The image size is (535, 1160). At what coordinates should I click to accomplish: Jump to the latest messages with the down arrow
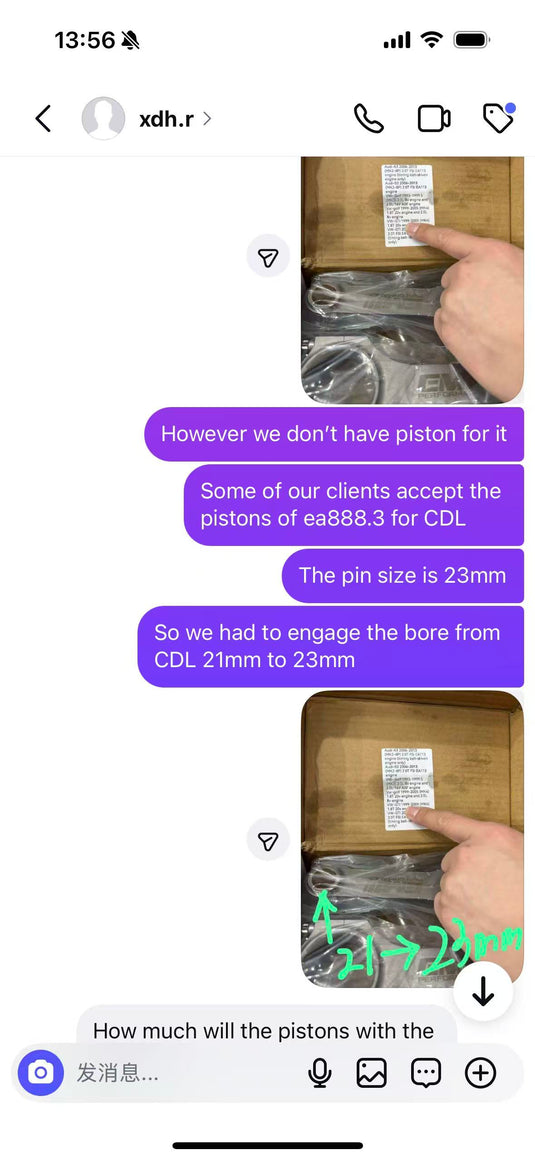point(483,991)
